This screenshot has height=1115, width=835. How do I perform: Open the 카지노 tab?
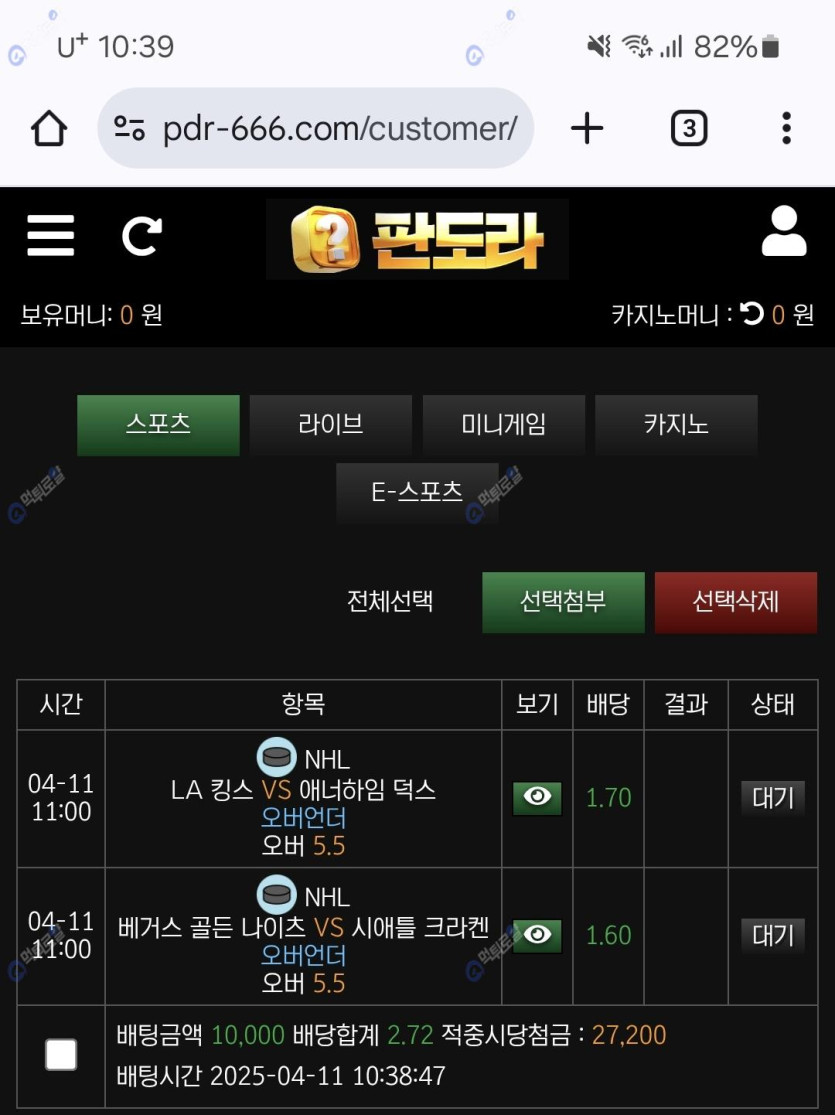[x=676, y=425]
